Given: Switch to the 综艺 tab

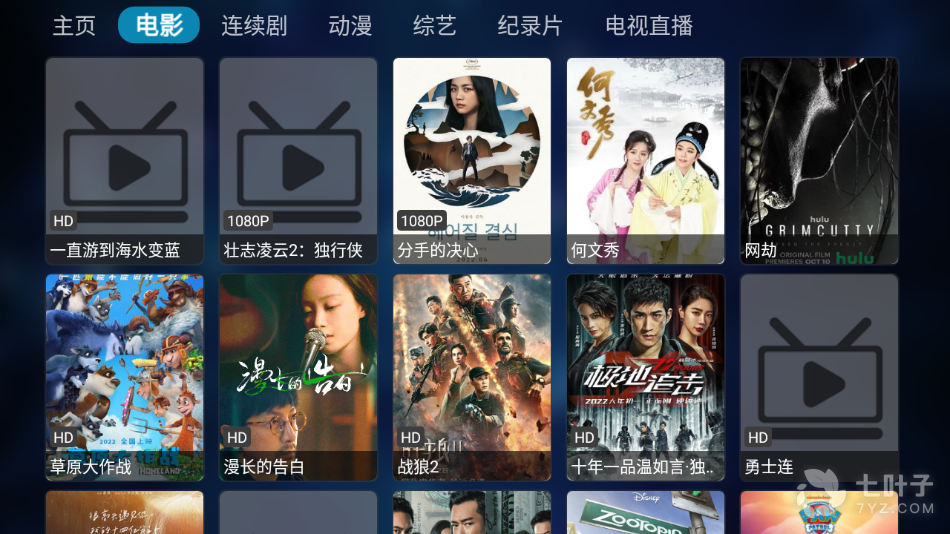Looking at the screenshot, I should coord(434,25).
